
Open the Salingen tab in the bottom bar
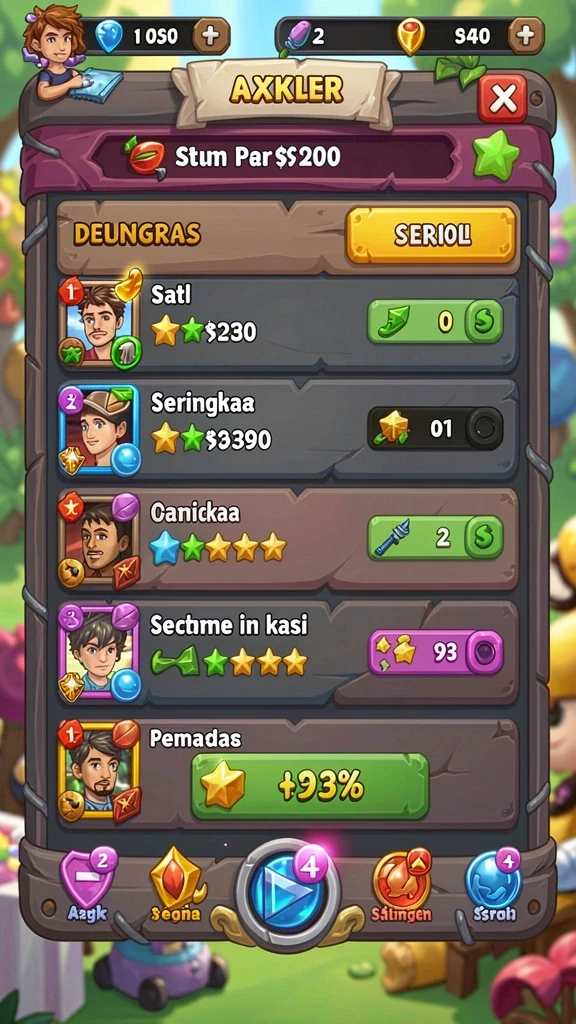402,886
